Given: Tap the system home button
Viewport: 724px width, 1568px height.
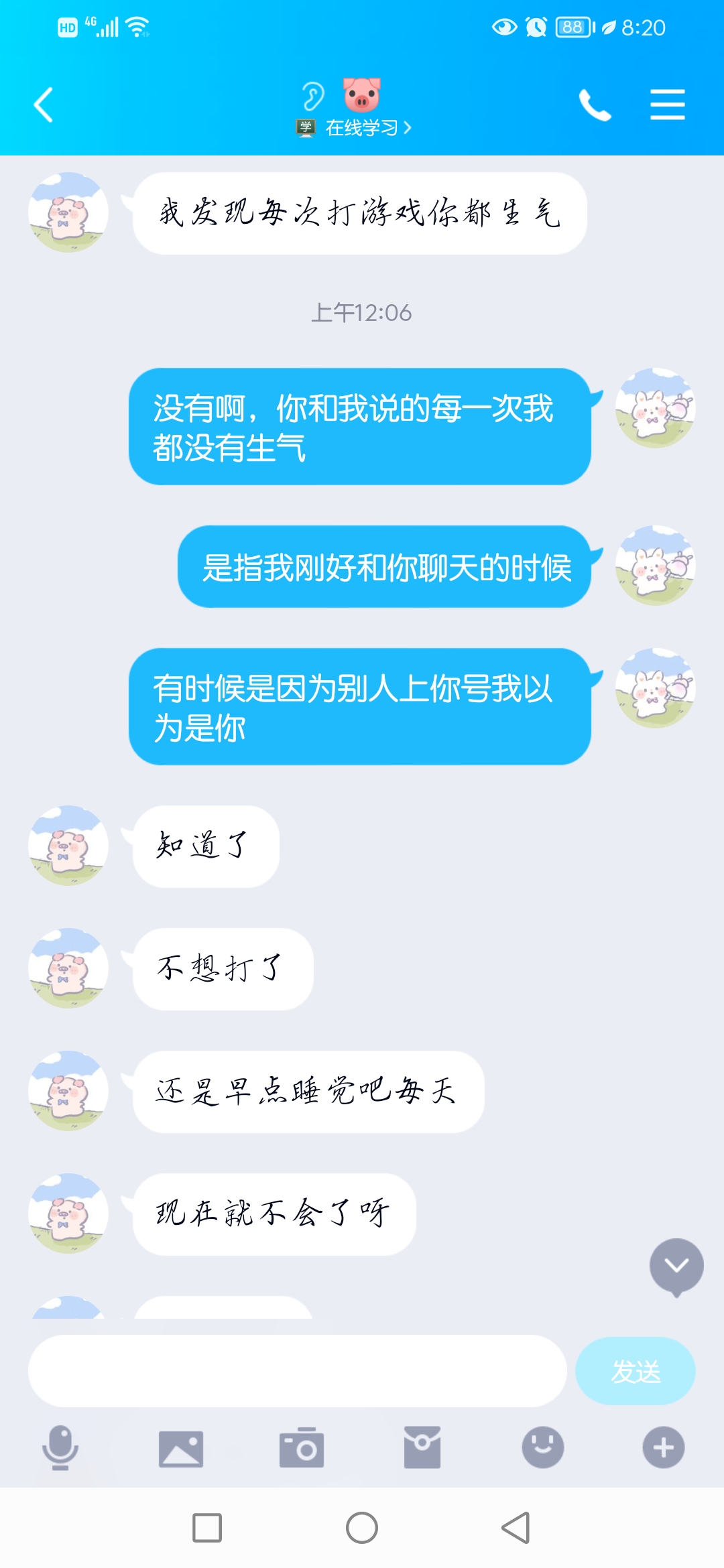Looking at the screenshot, I should pyautogui.click(x=362, y=1528).
